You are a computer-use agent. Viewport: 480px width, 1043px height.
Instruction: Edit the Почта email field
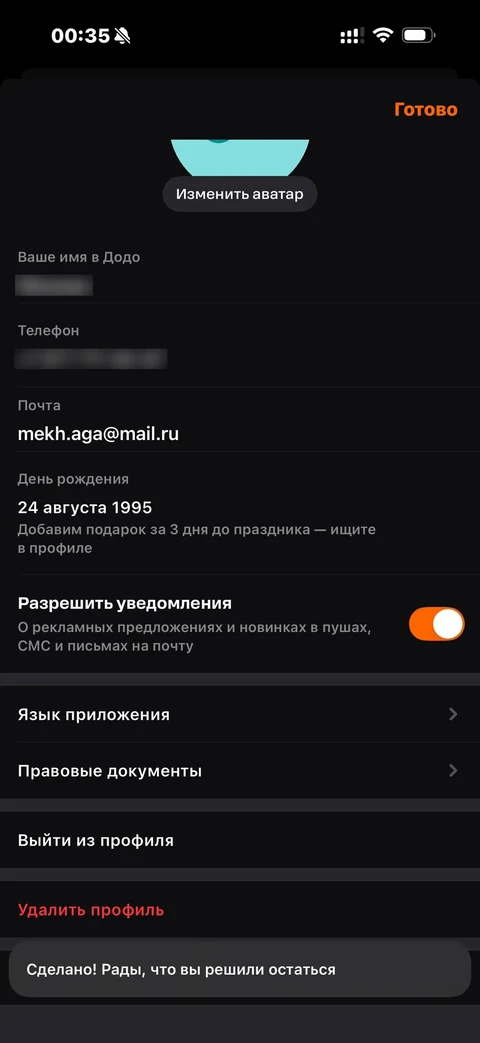pos(240,420)
